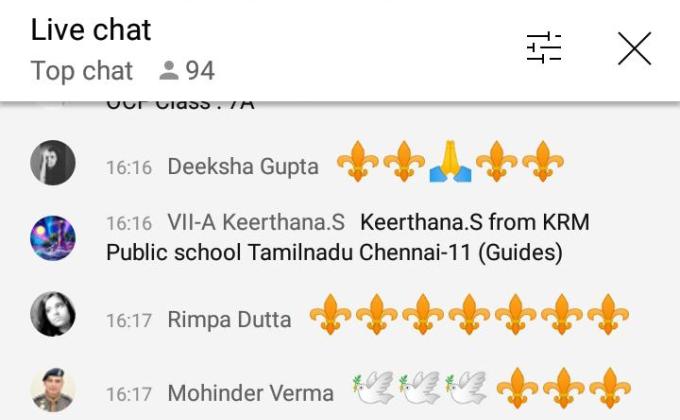
Task: Close the live chat panel
Action: pyautogui.click(x=634, y=48)
